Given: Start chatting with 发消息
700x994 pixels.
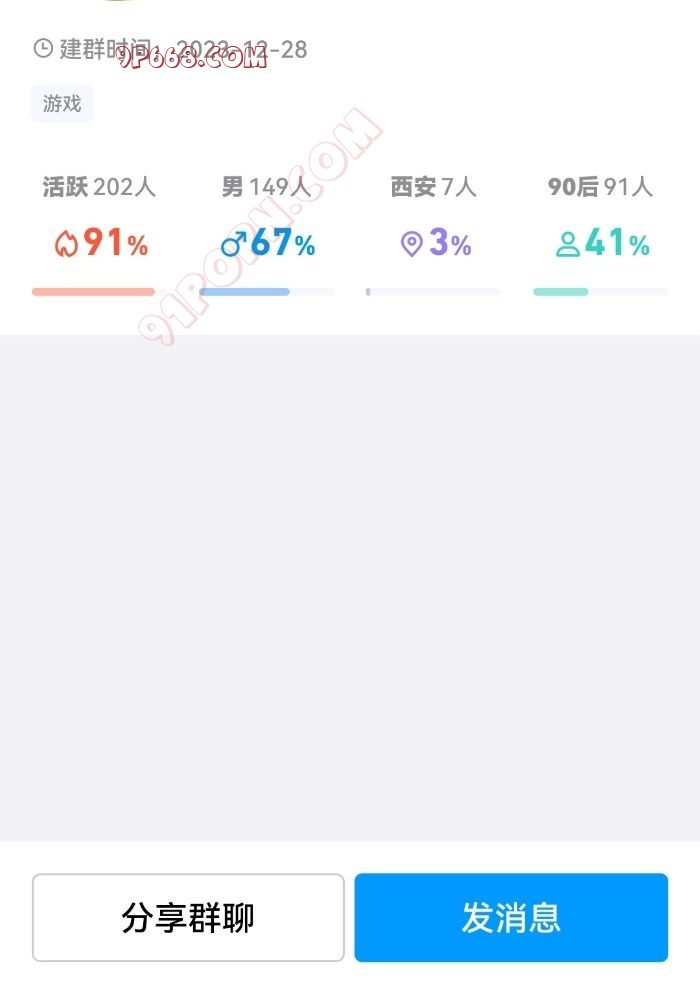Looking at the screenshot, I should click(511, 918).
